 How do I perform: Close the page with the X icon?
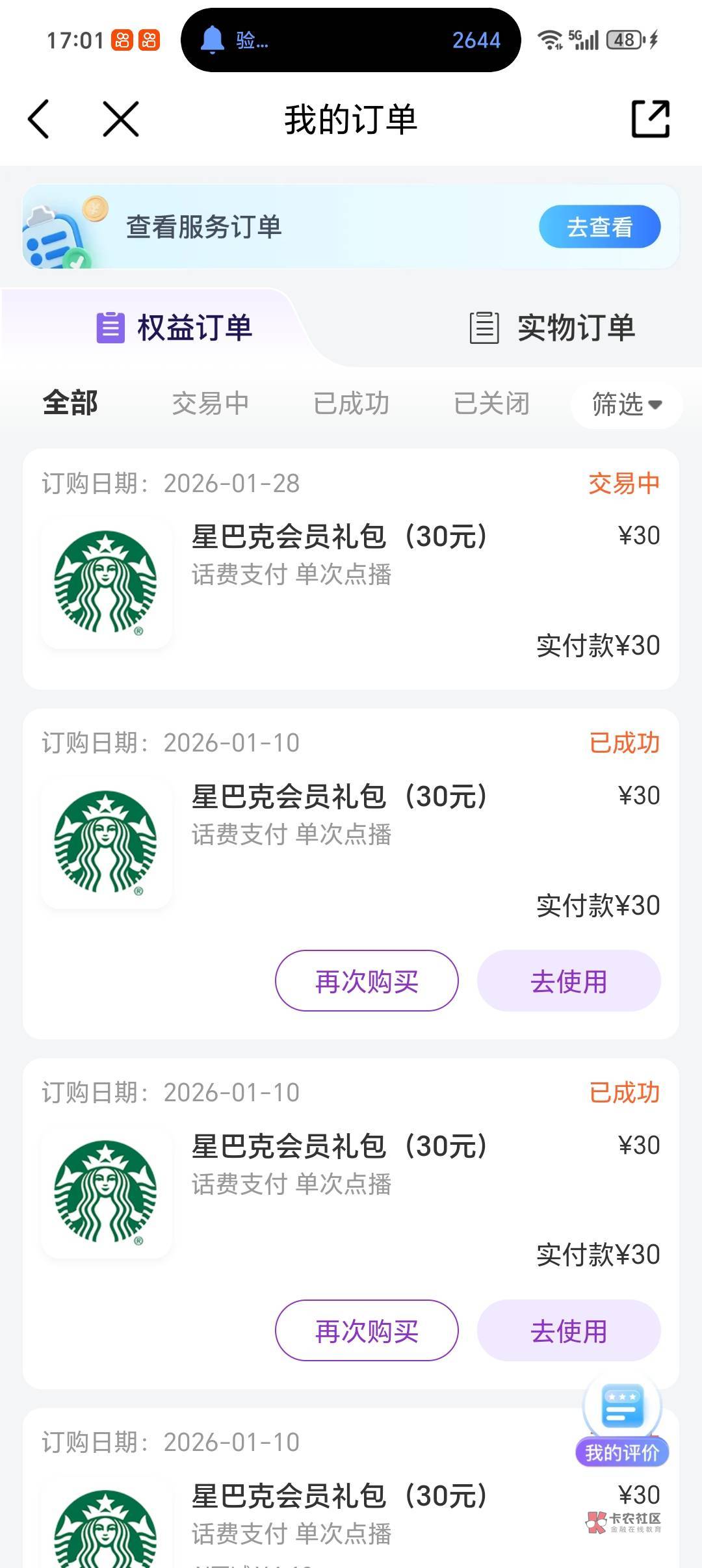[x=121, y=119]
